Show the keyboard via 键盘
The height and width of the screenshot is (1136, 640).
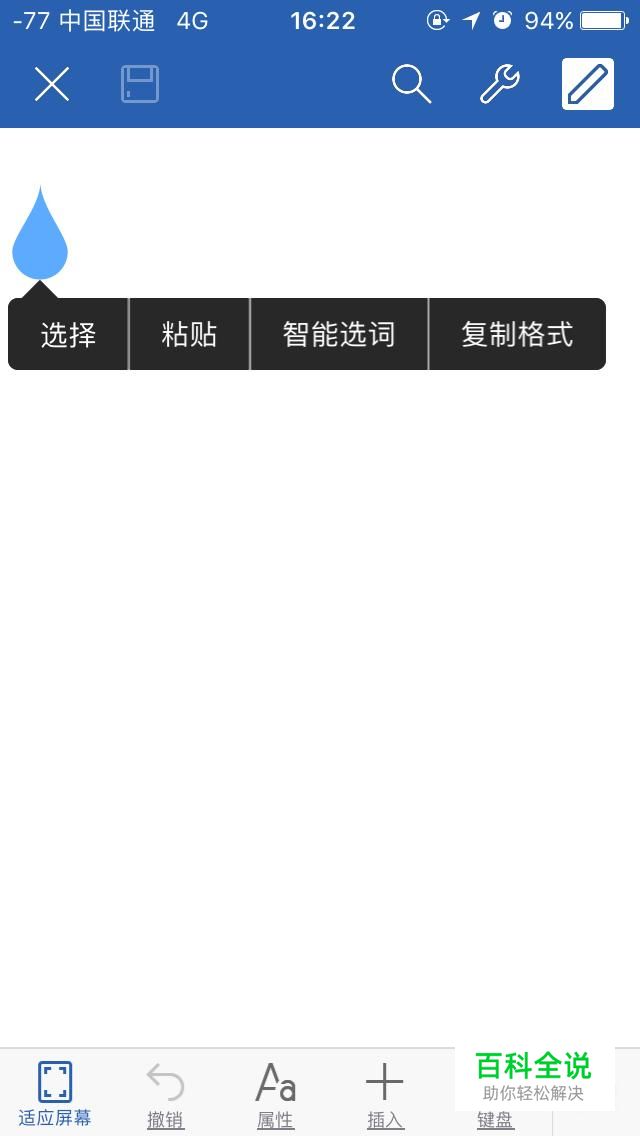[495, 1120]
